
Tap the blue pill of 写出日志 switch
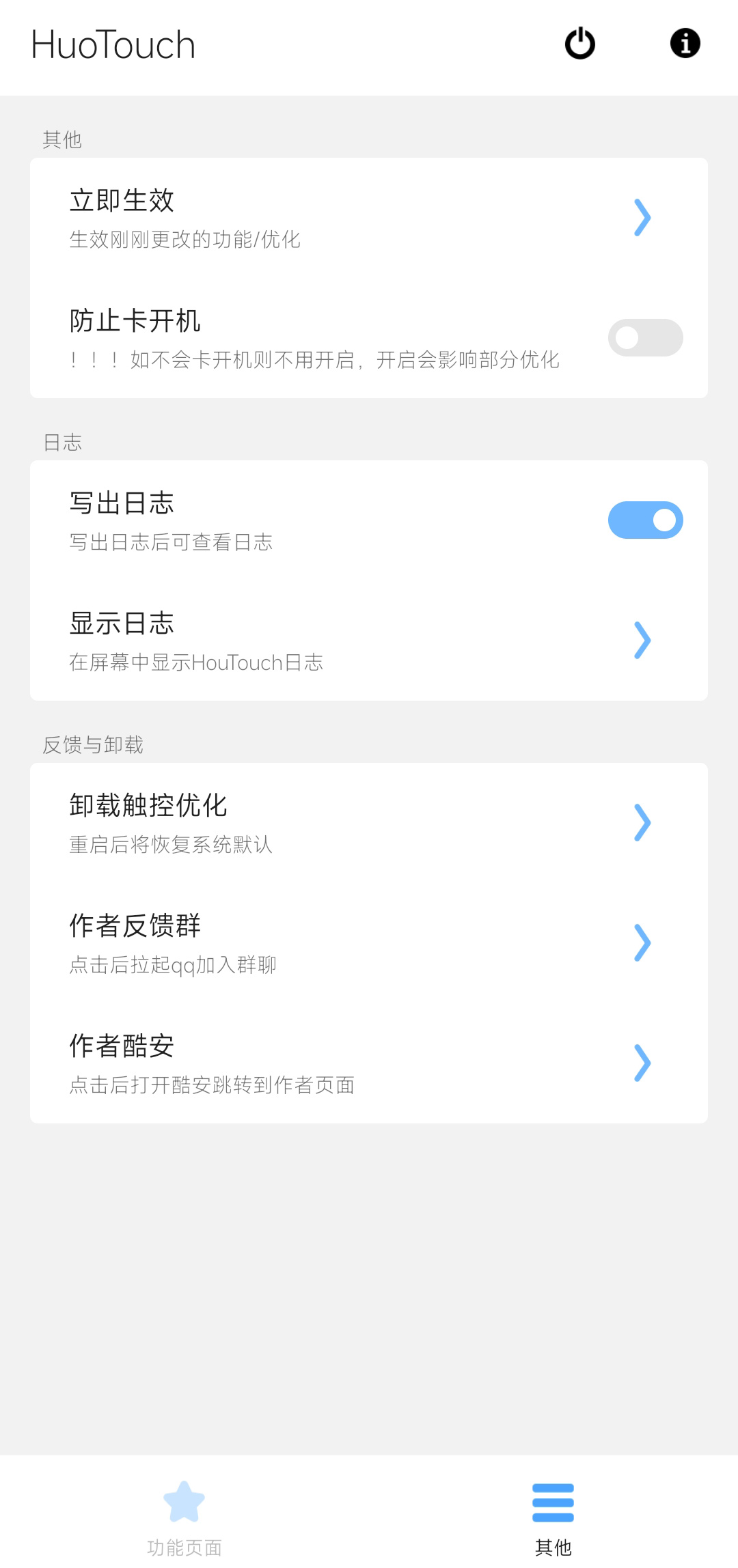(x=646, y=520)
